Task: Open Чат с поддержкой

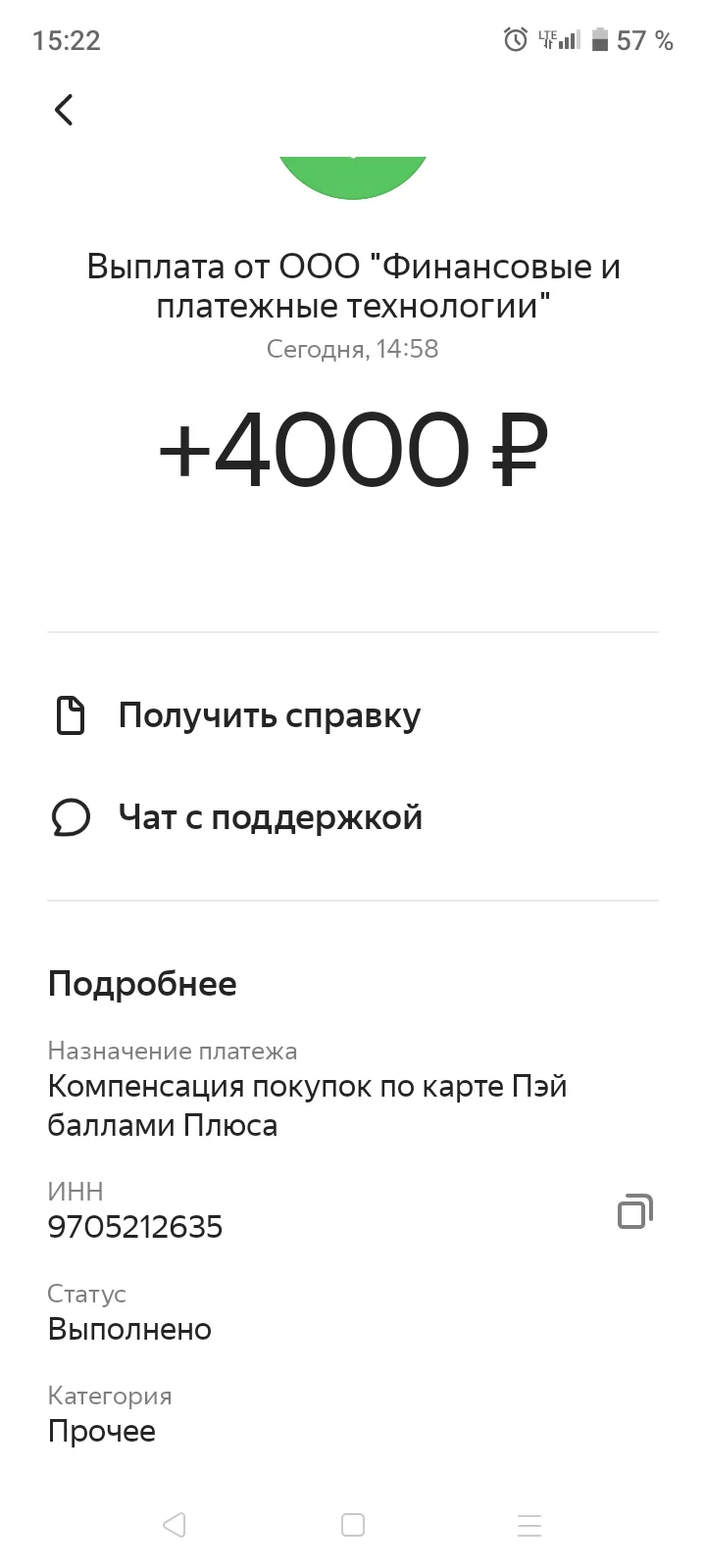Action: pyautogui.click(x=353, y=817)
